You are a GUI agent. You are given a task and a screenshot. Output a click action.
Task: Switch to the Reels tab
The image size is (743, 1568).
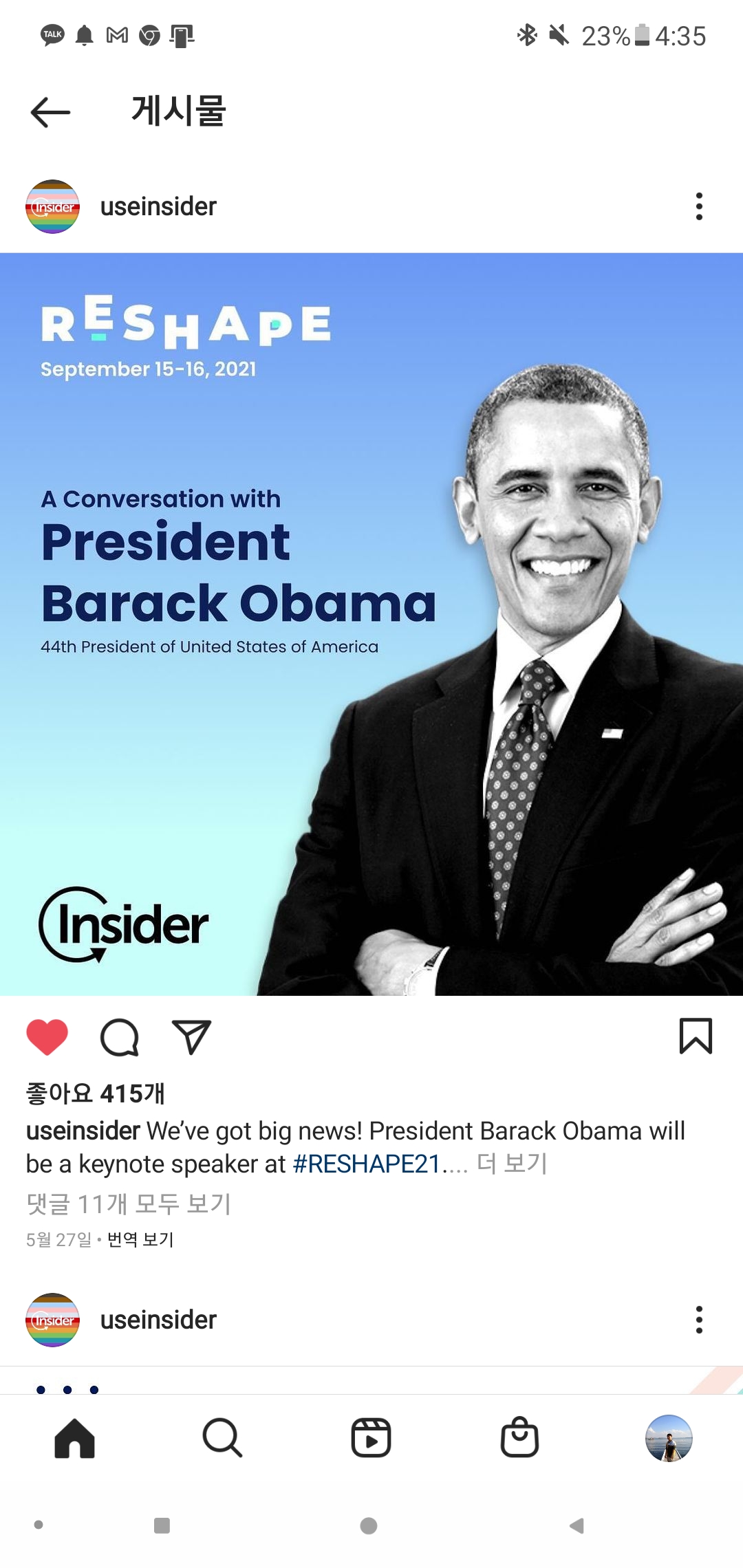[371, 1438]
